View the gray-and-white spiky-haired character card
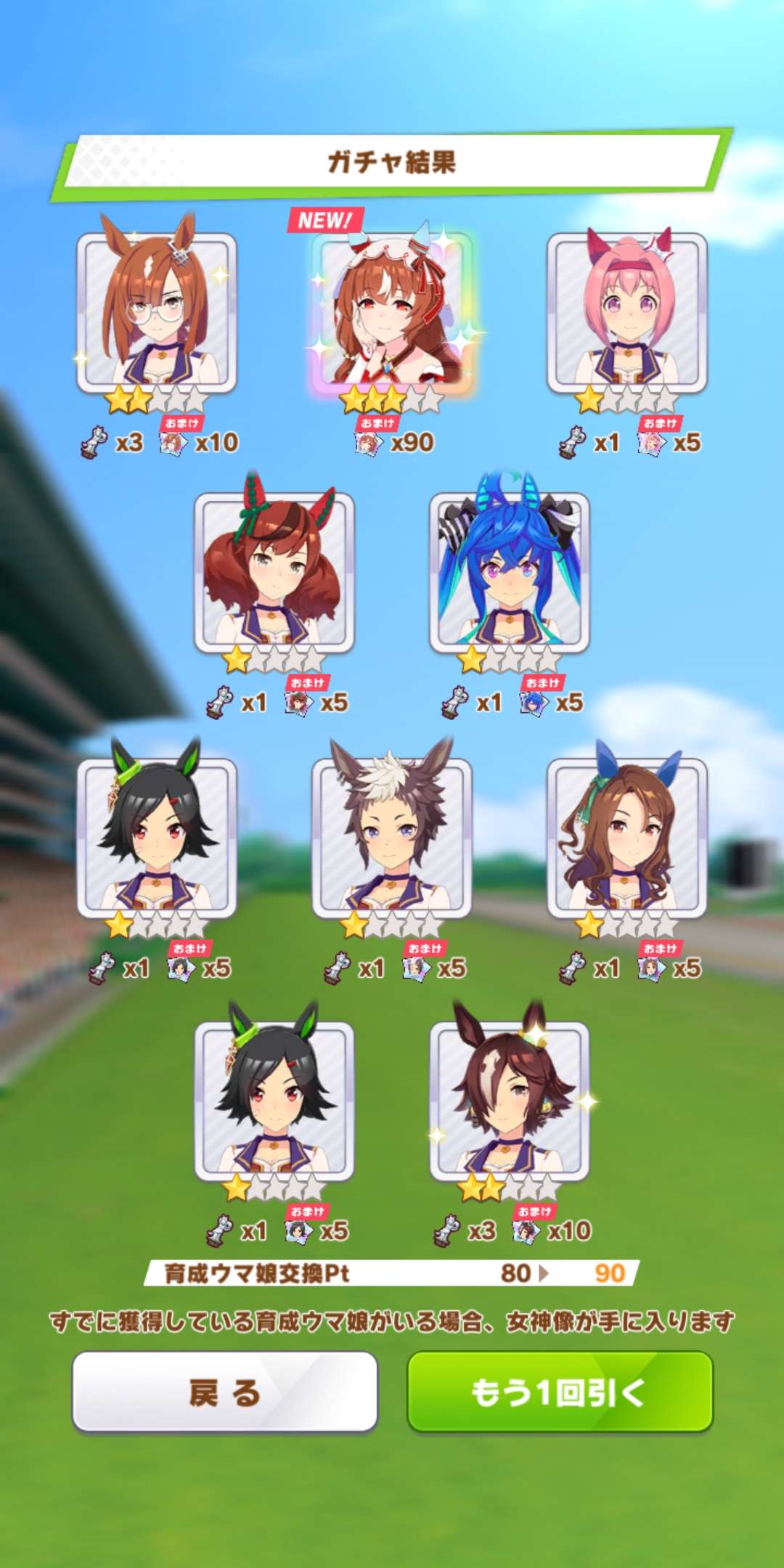784x1568 pixels. click(x=392, y=838)
